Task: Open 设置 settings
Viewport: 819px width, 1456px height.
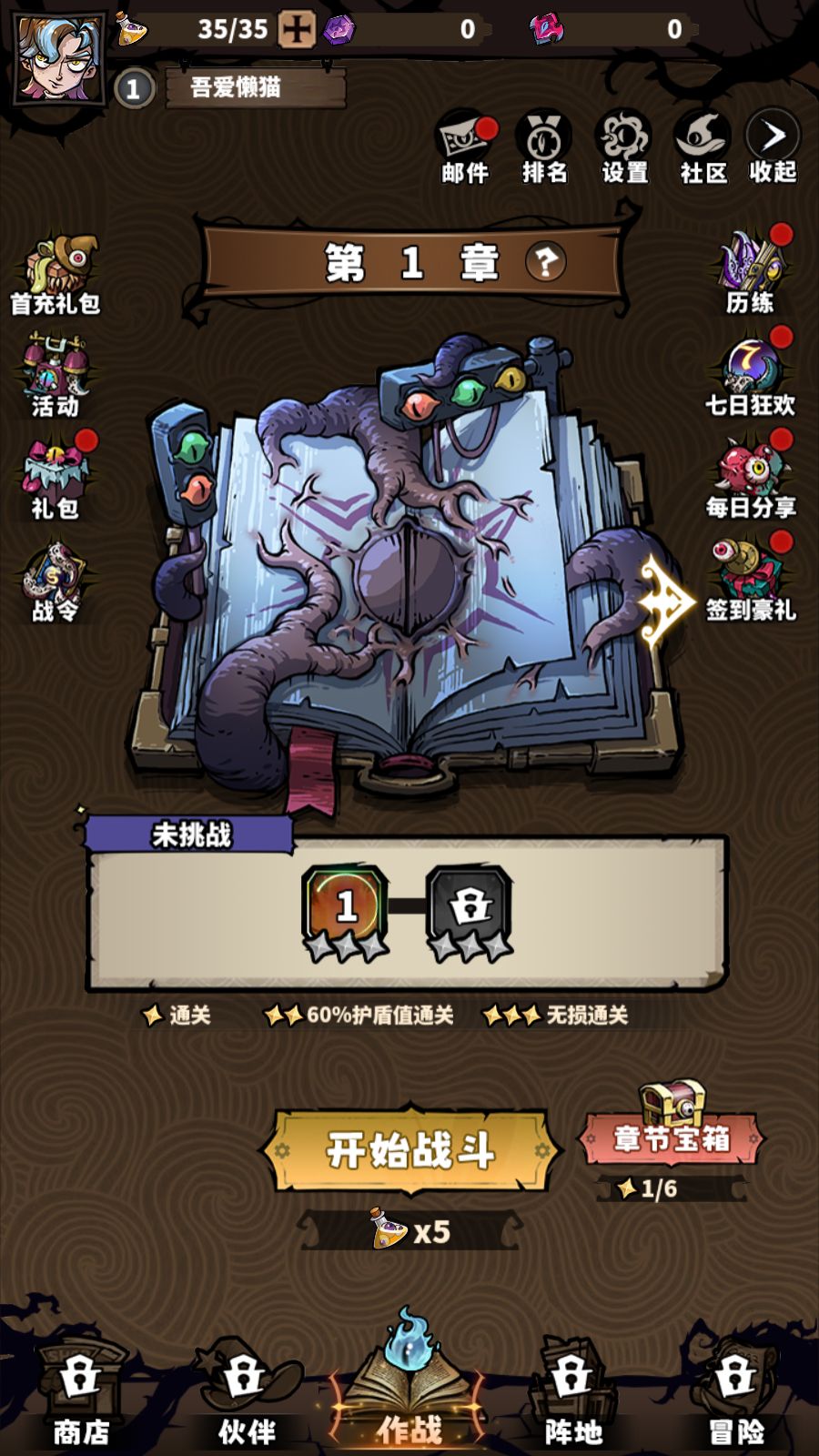Action: [x=624, y=146]
